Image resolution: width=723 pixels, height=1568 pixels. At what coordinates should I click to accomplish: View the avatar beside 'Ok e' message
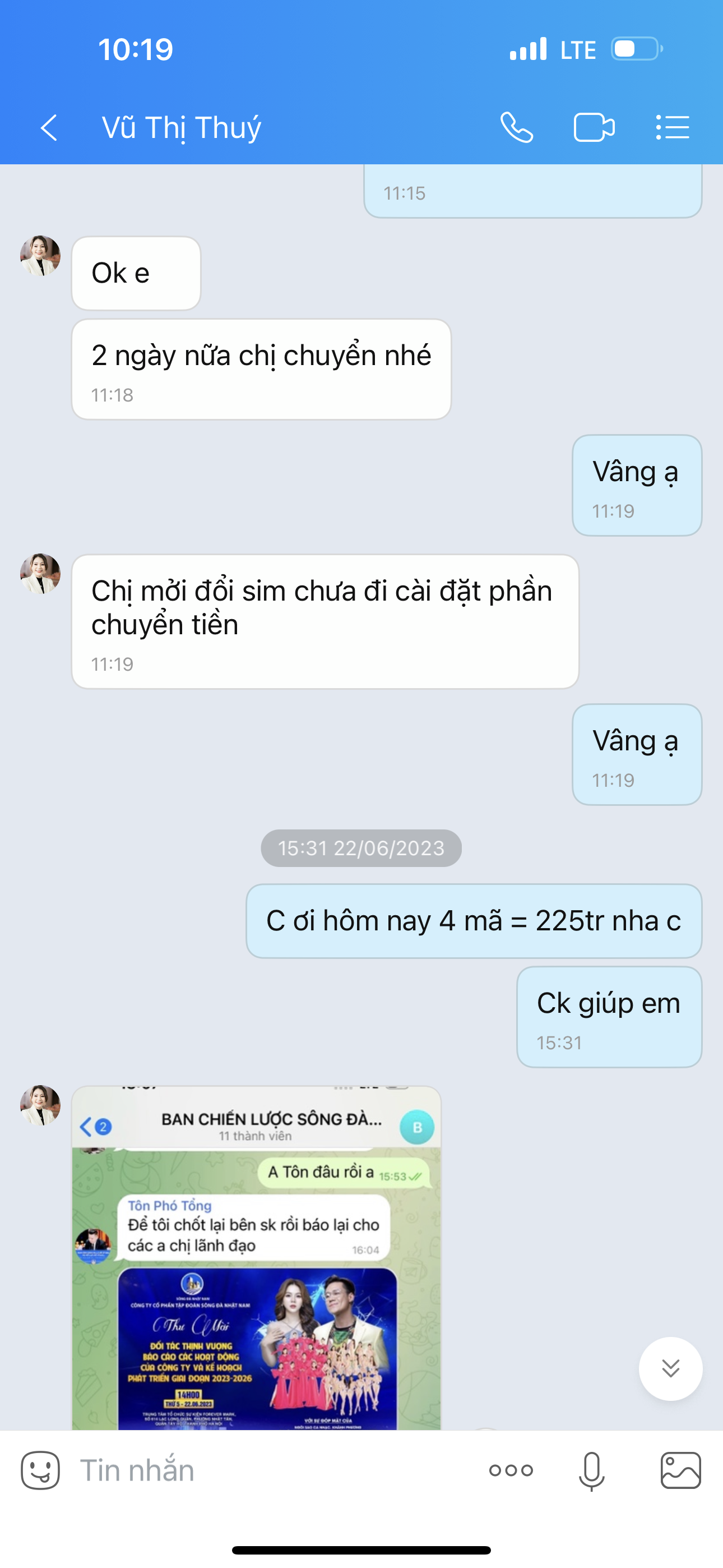click(x=40, y=256)
